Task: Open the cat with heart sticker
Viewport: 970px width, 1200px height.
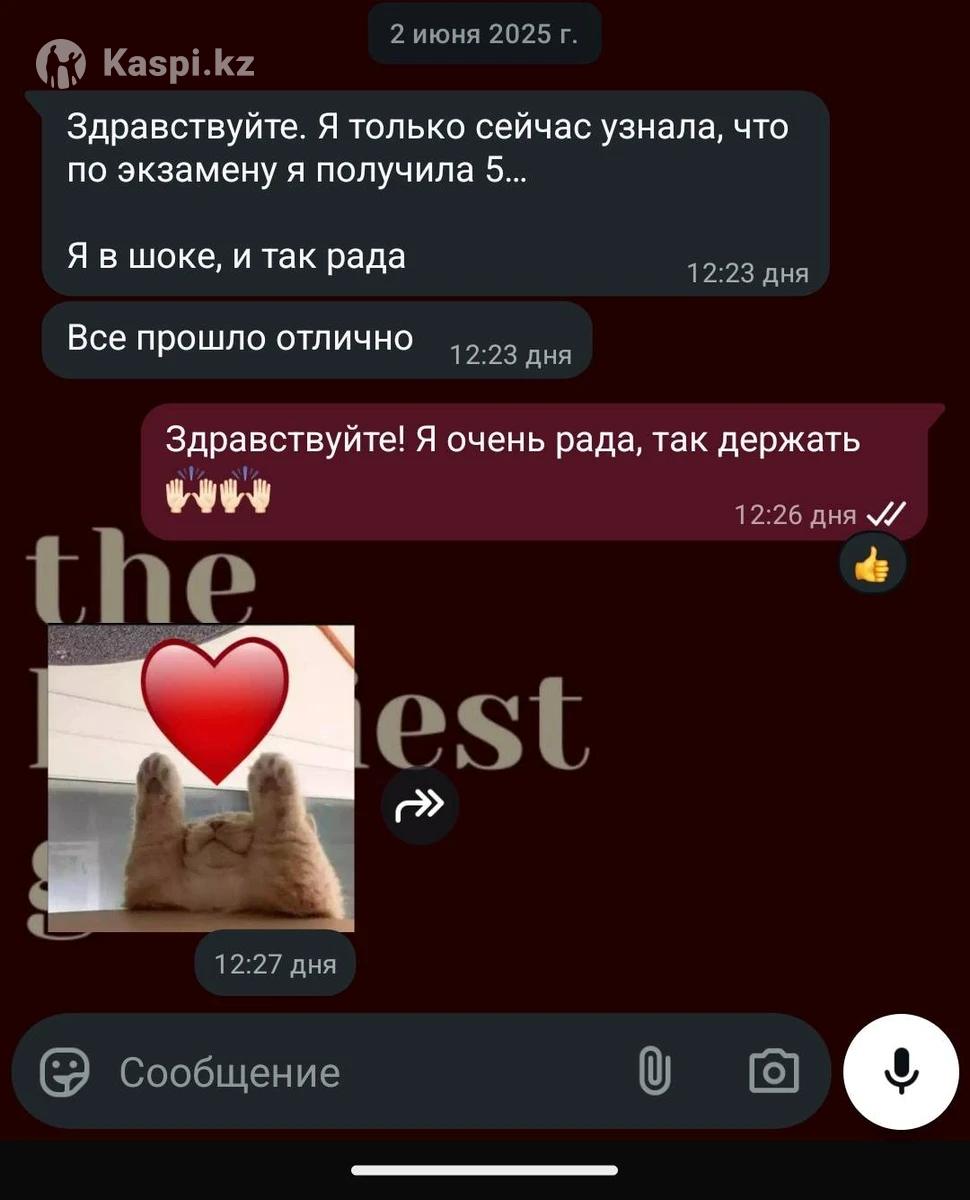Action: click(201, 779)
